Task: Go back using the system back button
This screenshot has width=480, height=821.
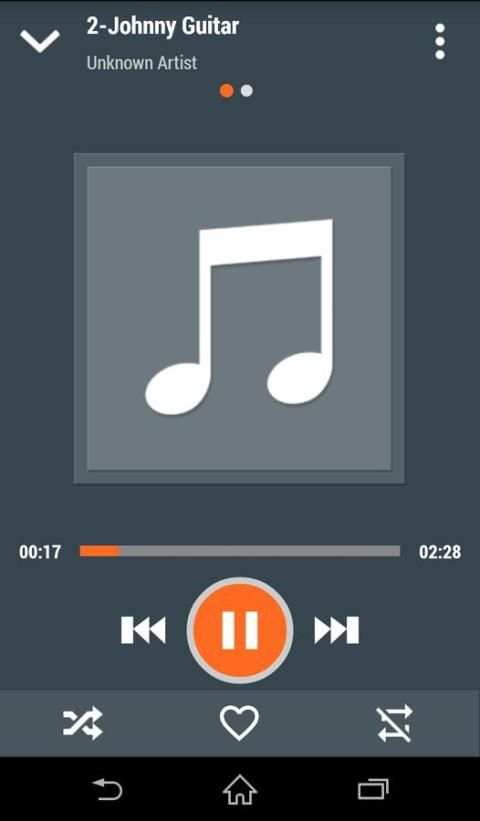Action: coord(107,790)
